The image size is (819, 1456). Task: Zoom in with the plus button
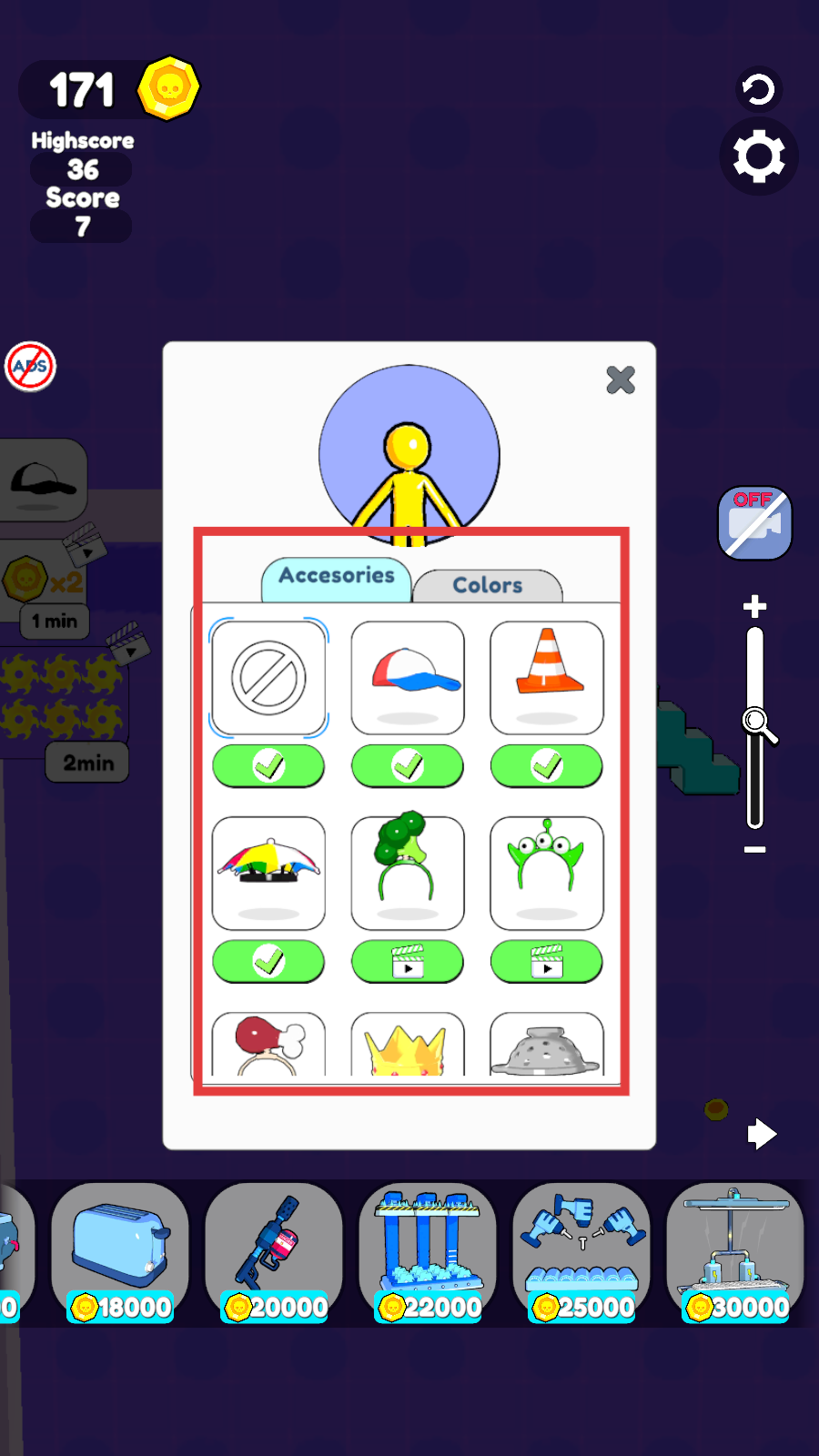(754, 606)
